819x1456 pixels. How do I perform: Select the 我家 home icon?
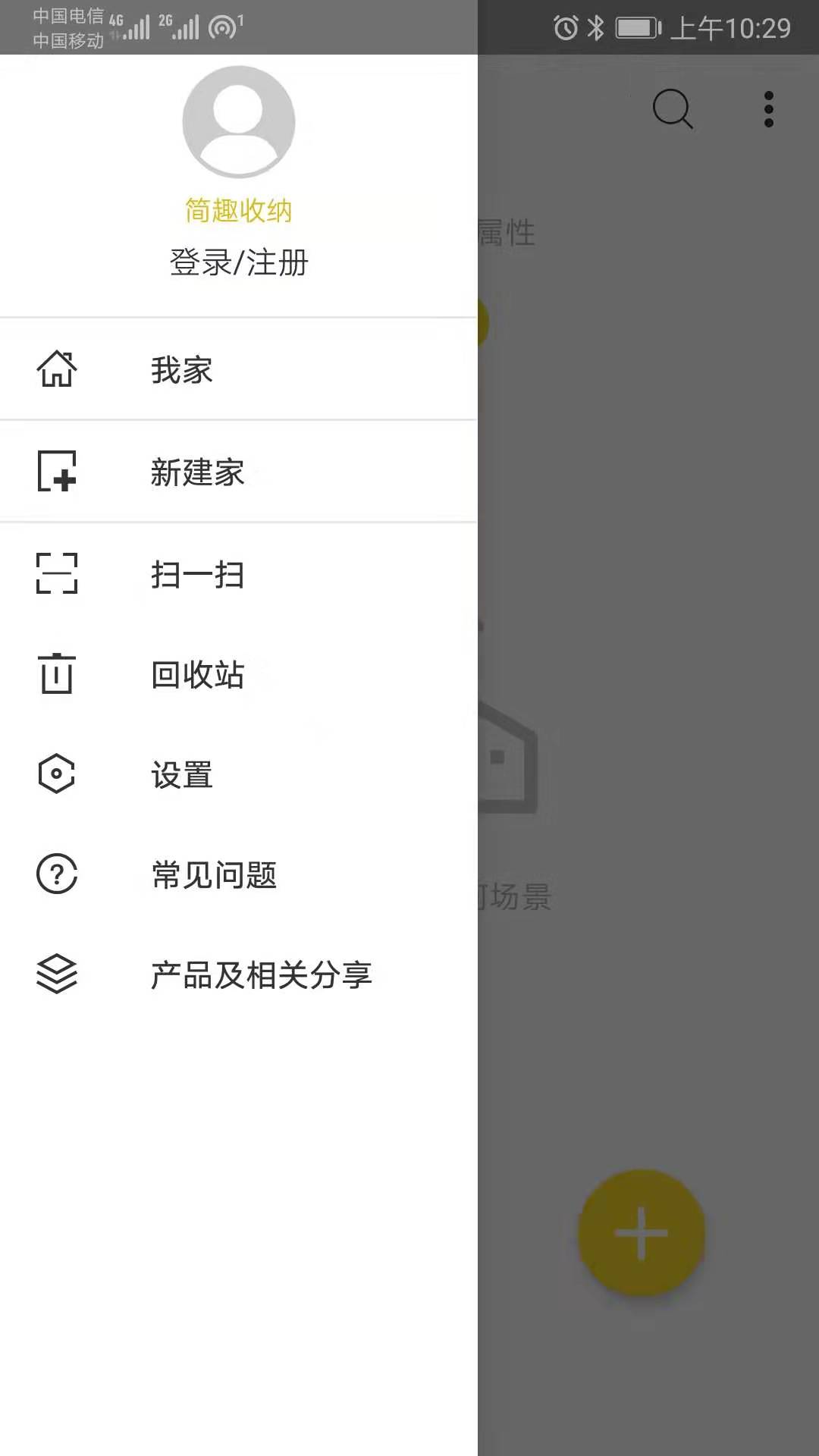tap(56, 369)
